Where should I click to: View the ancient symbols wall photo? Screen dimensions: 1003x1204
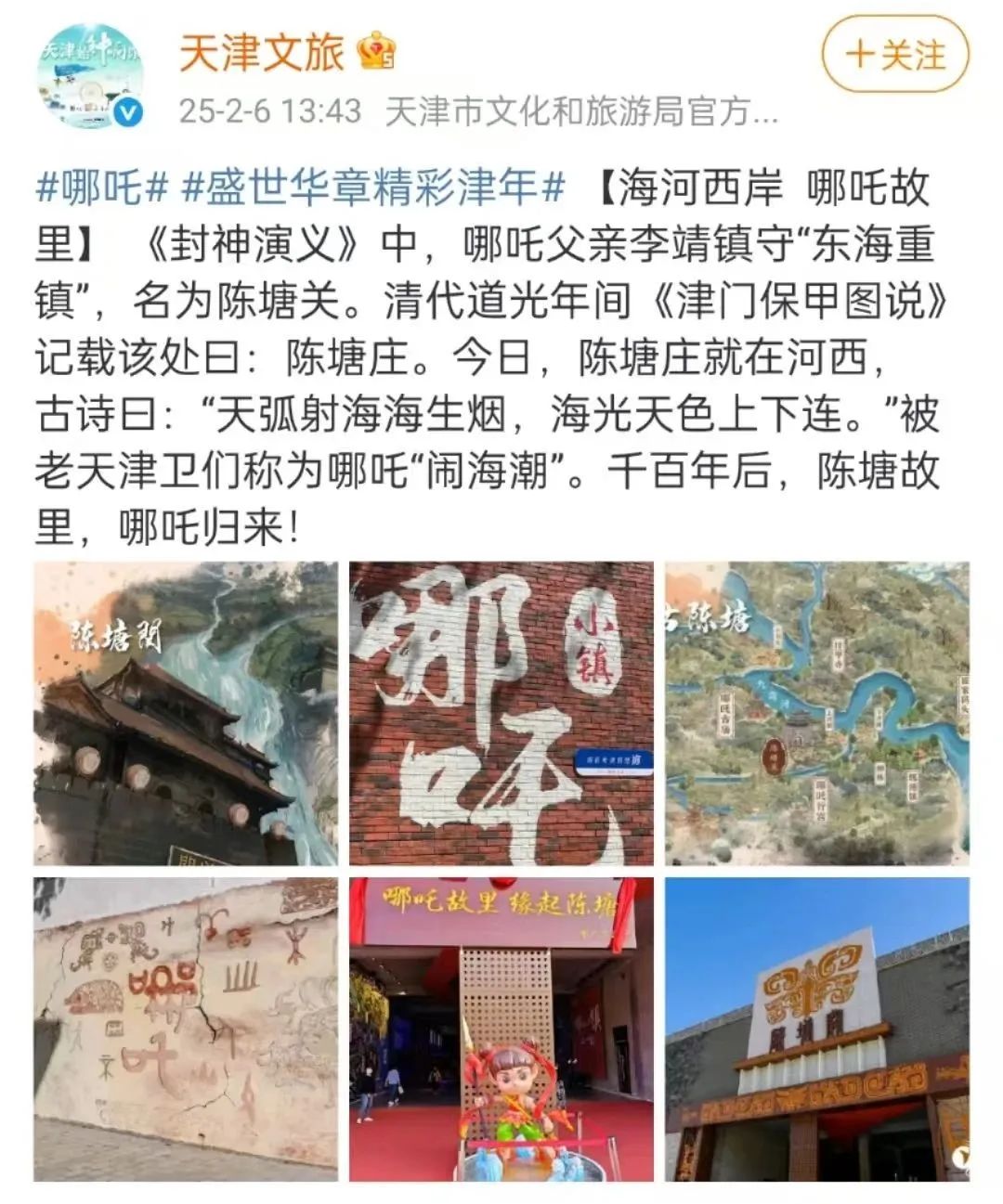point(186,1029)
